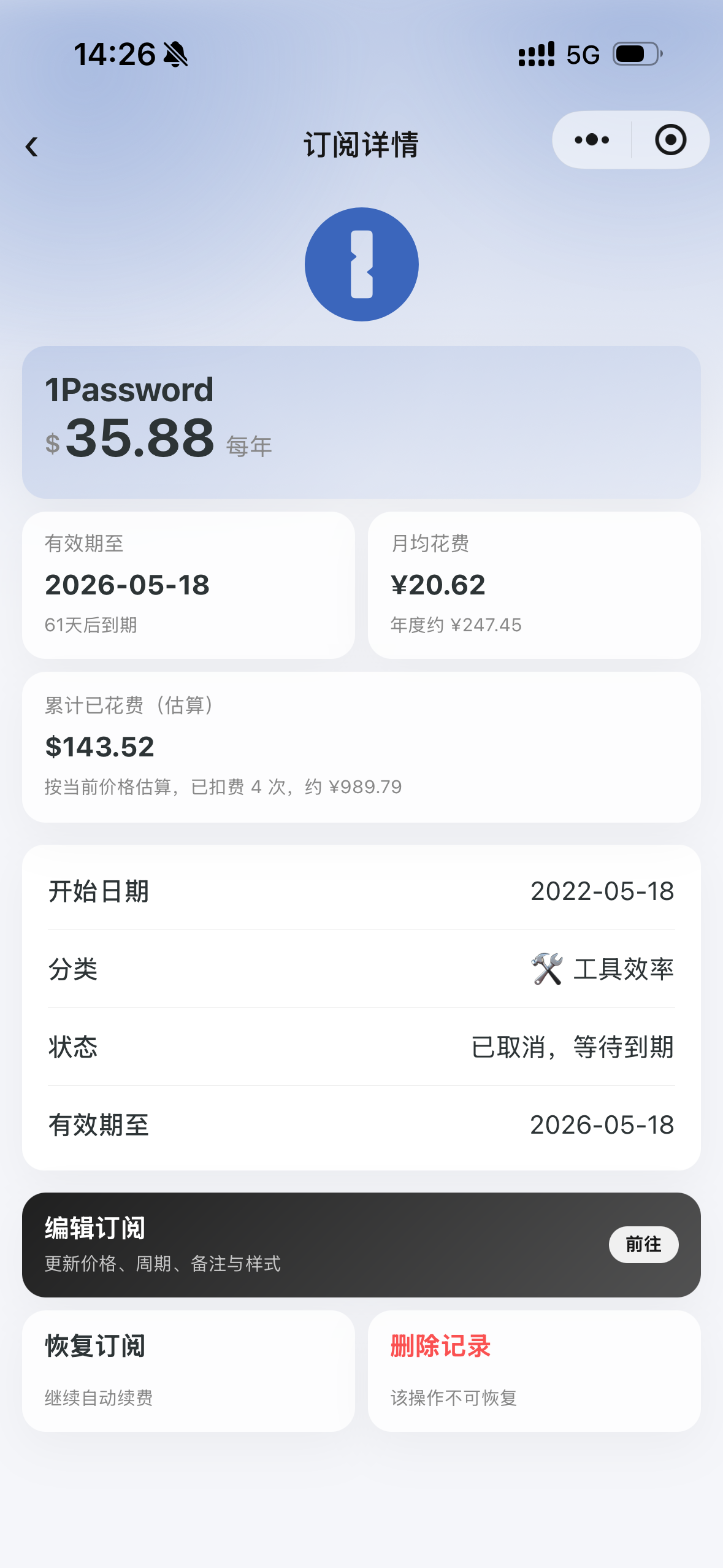The width and height of the screenshot is (723, 1568).
Task: Tap the 5G network indicator
Action: point(583,54)
